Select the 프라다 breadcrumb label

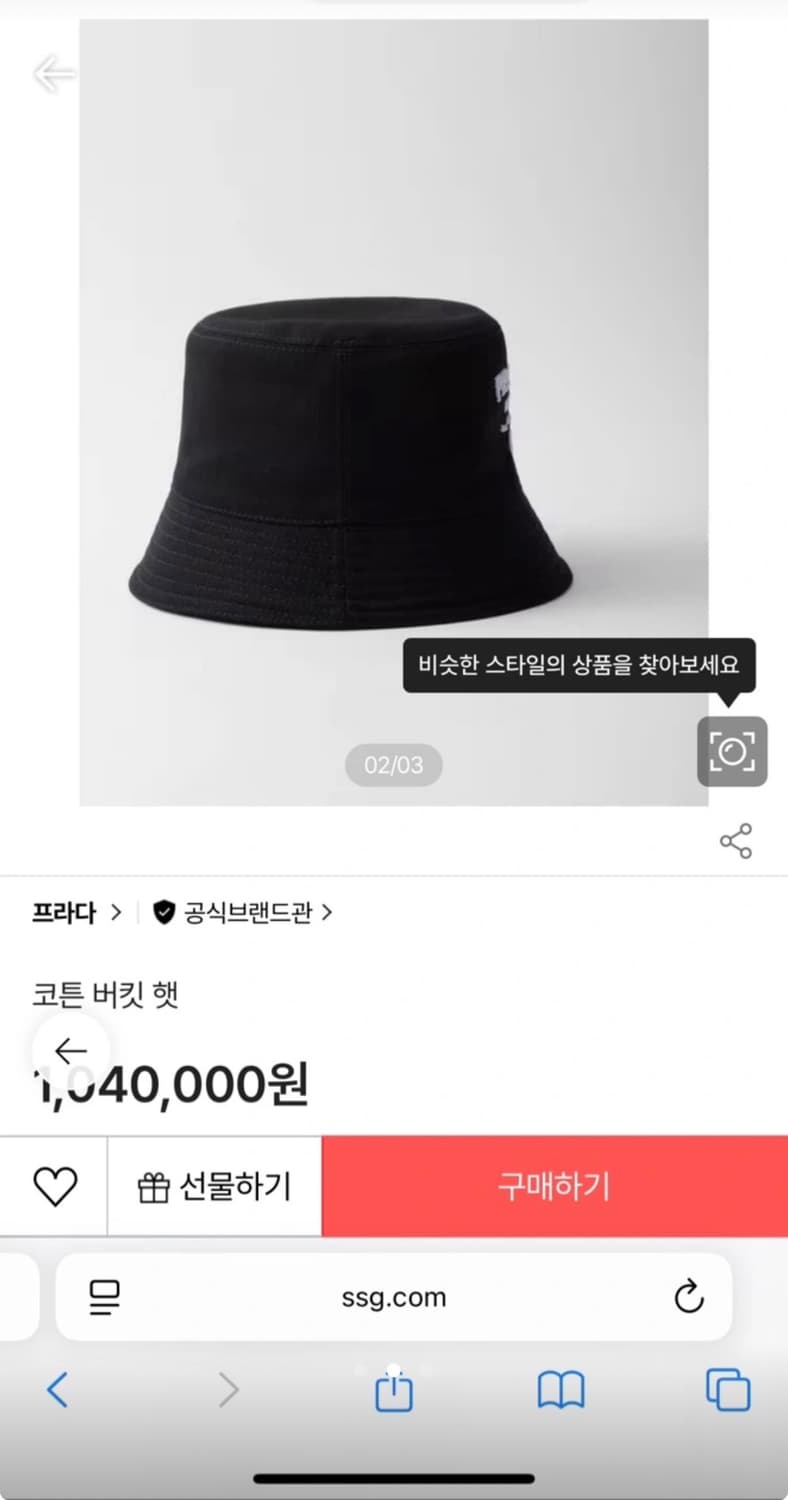63,912
